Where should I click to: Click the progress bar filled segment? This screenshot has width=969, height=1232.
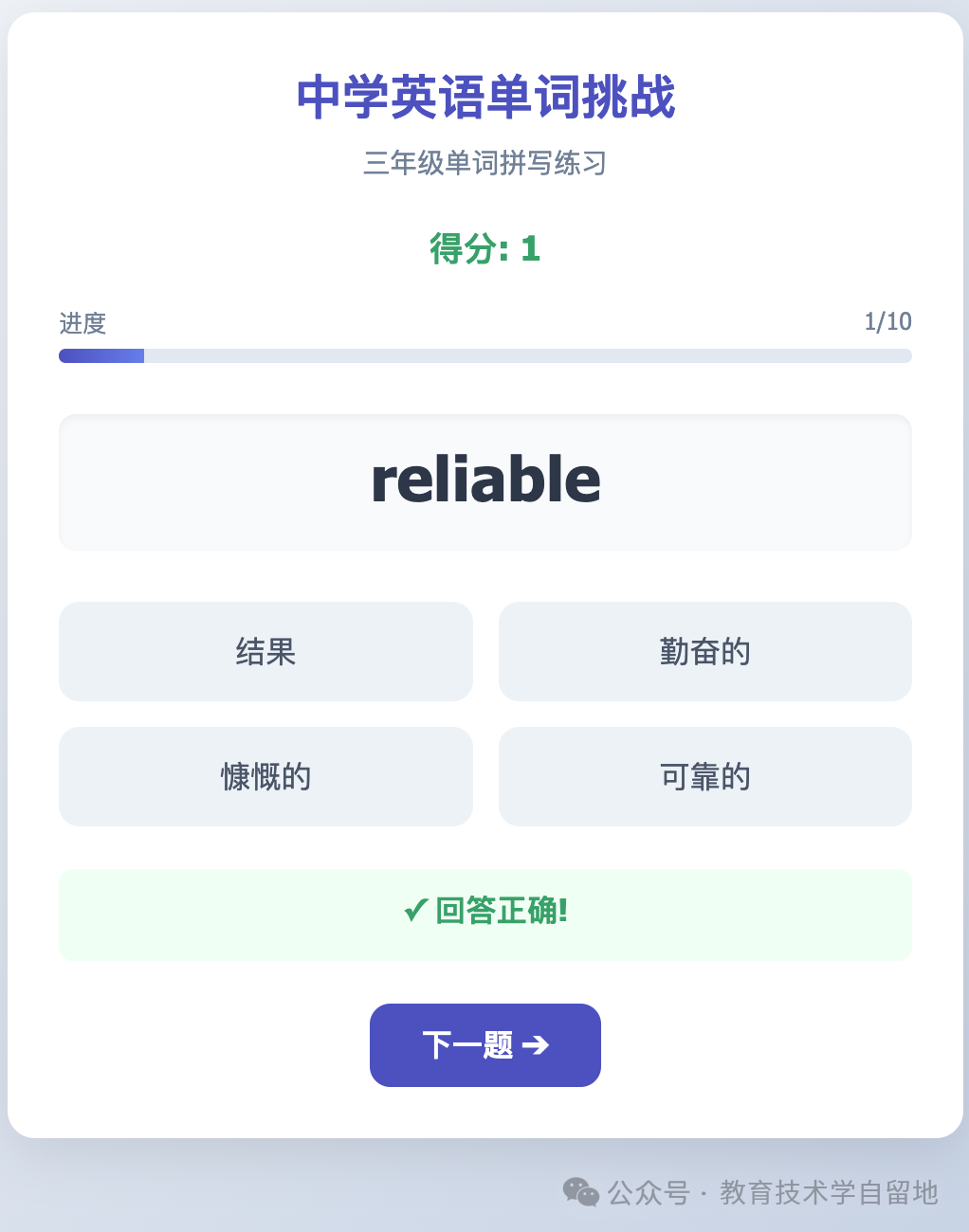pyautogui.click(x=100, y=355)
